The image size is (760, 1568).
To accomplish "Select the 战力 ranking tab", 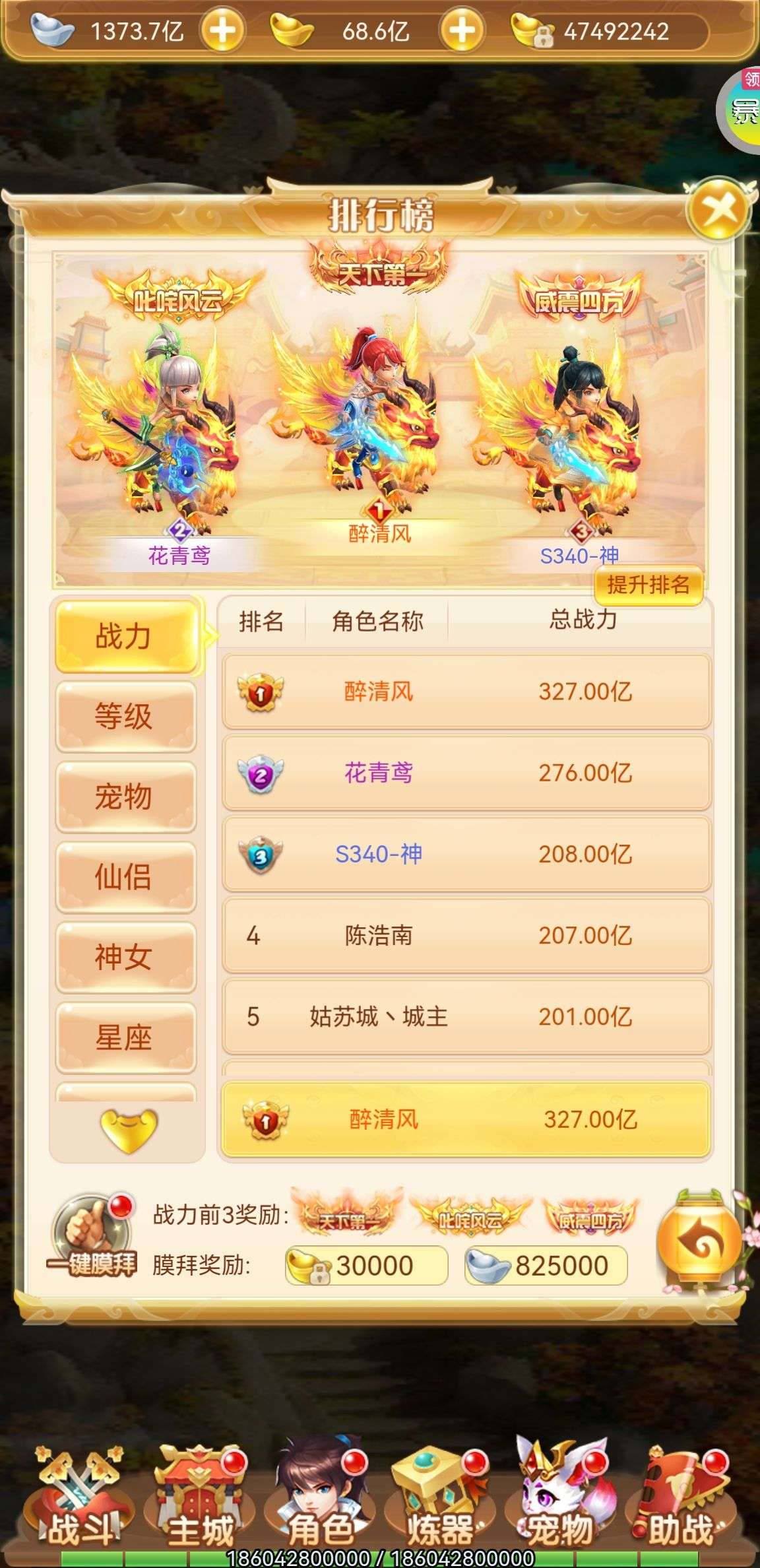I will point(125,636).
